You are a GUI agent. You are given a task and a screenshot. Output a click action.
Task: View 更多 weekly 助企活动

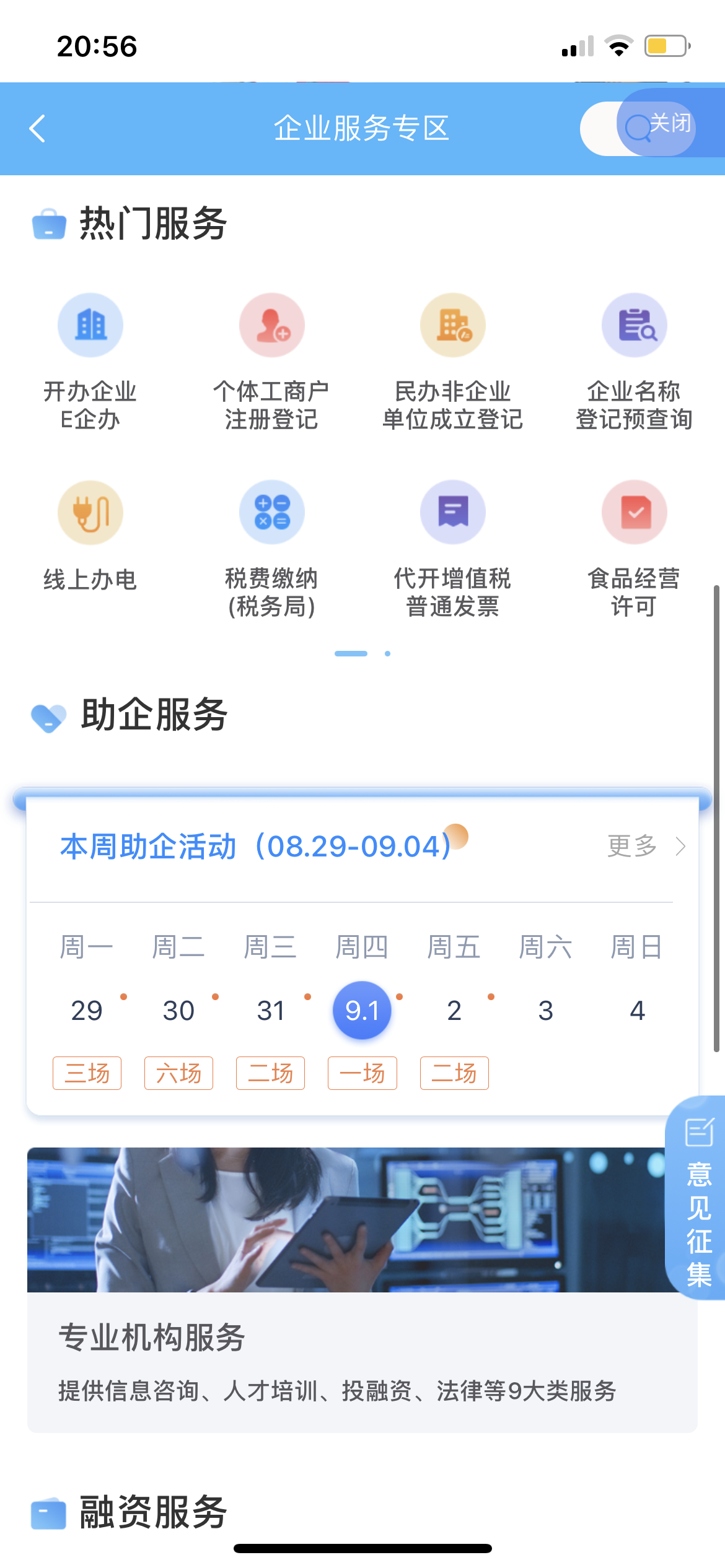(646, 846)
